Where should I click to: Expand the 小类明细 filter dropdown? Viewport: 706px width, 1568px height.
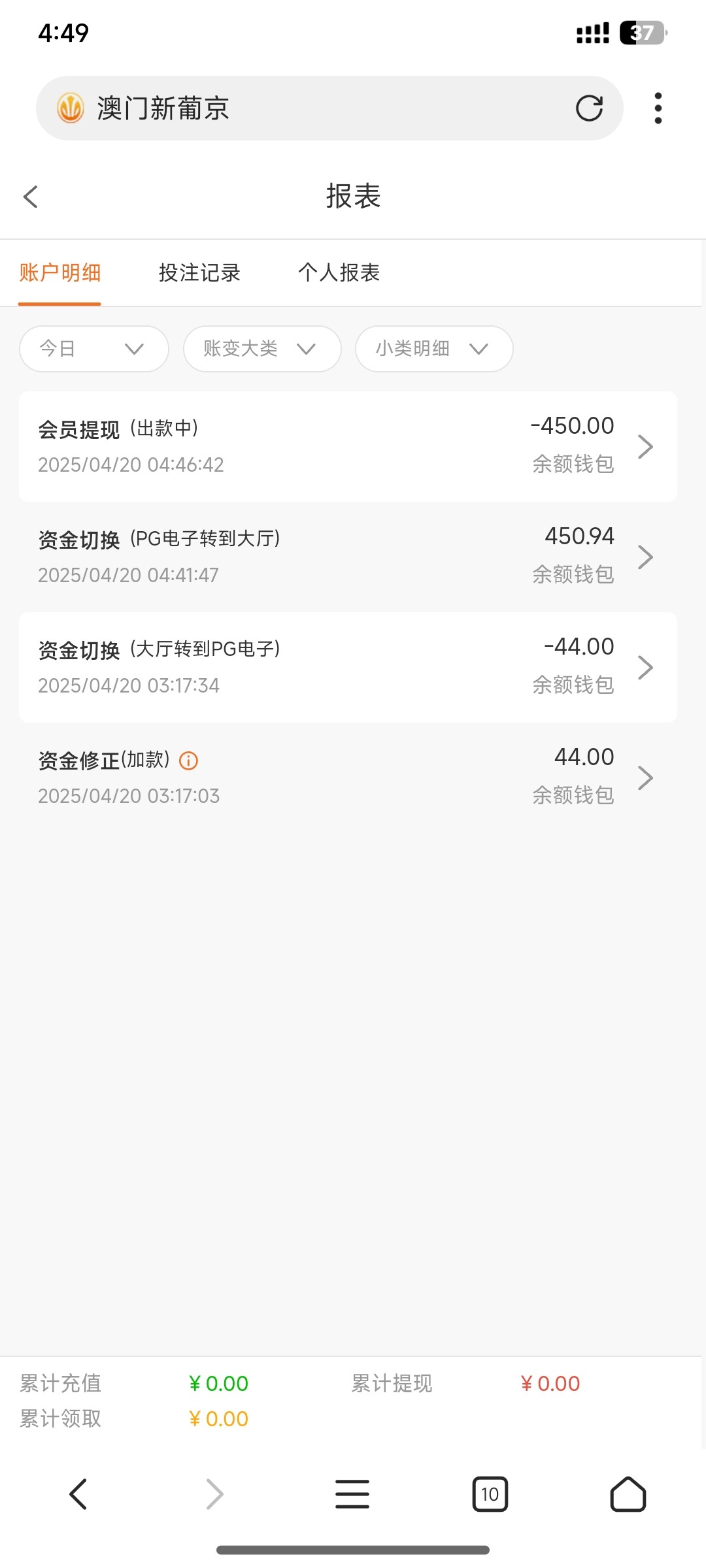click(433, 349)
